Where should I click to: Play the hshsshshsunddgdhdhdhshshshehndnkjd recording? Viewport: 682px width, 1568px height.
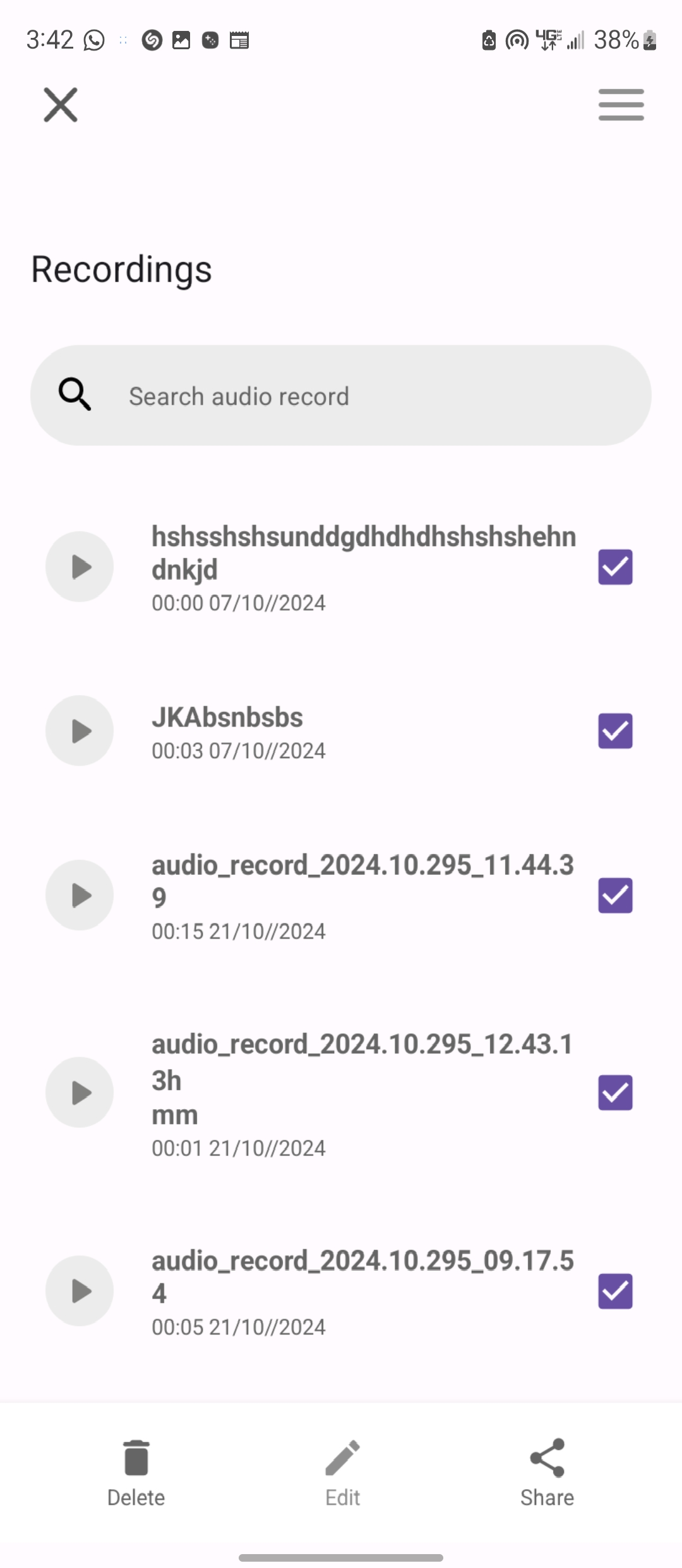click(79, 567)
